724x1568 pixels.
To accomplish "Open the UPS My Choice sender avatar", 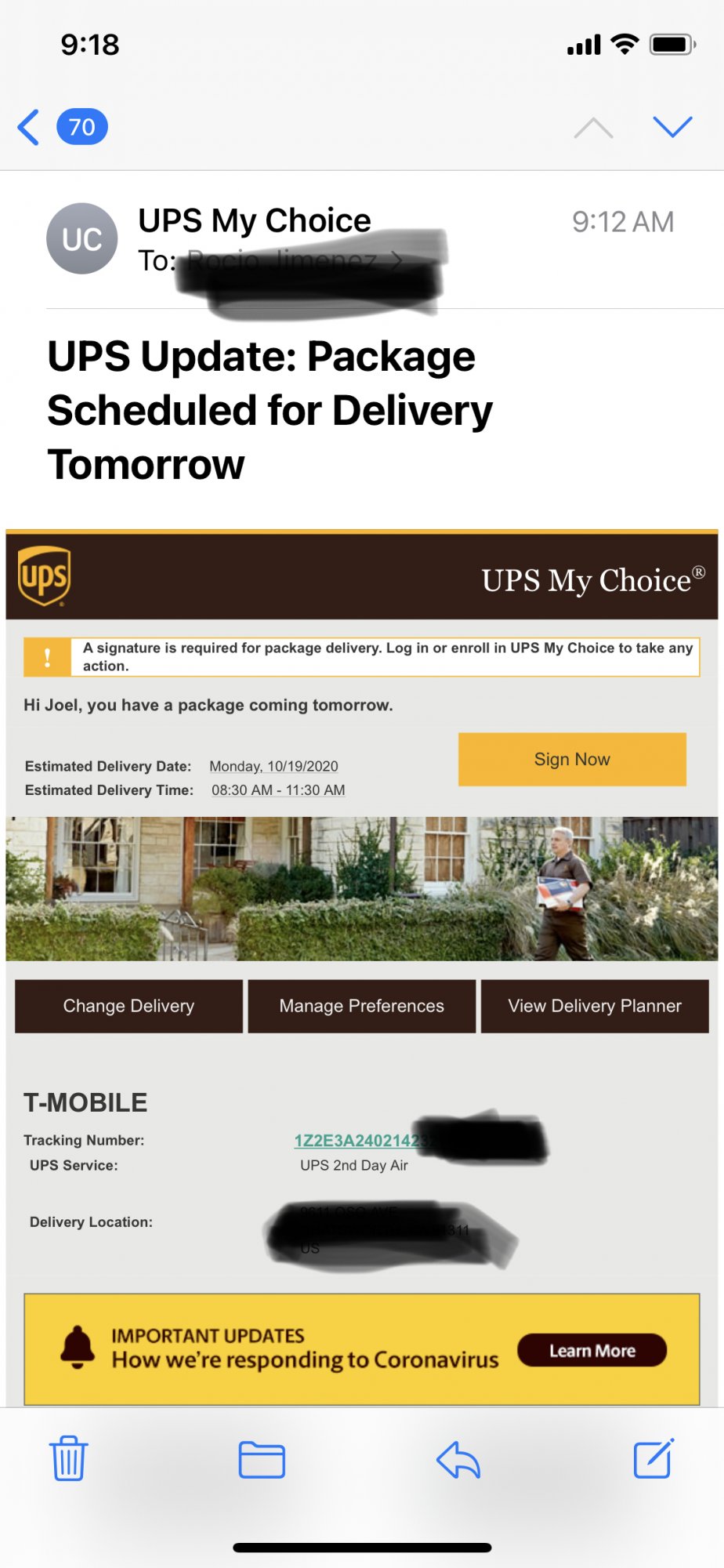I will click(x=81, y=238).
